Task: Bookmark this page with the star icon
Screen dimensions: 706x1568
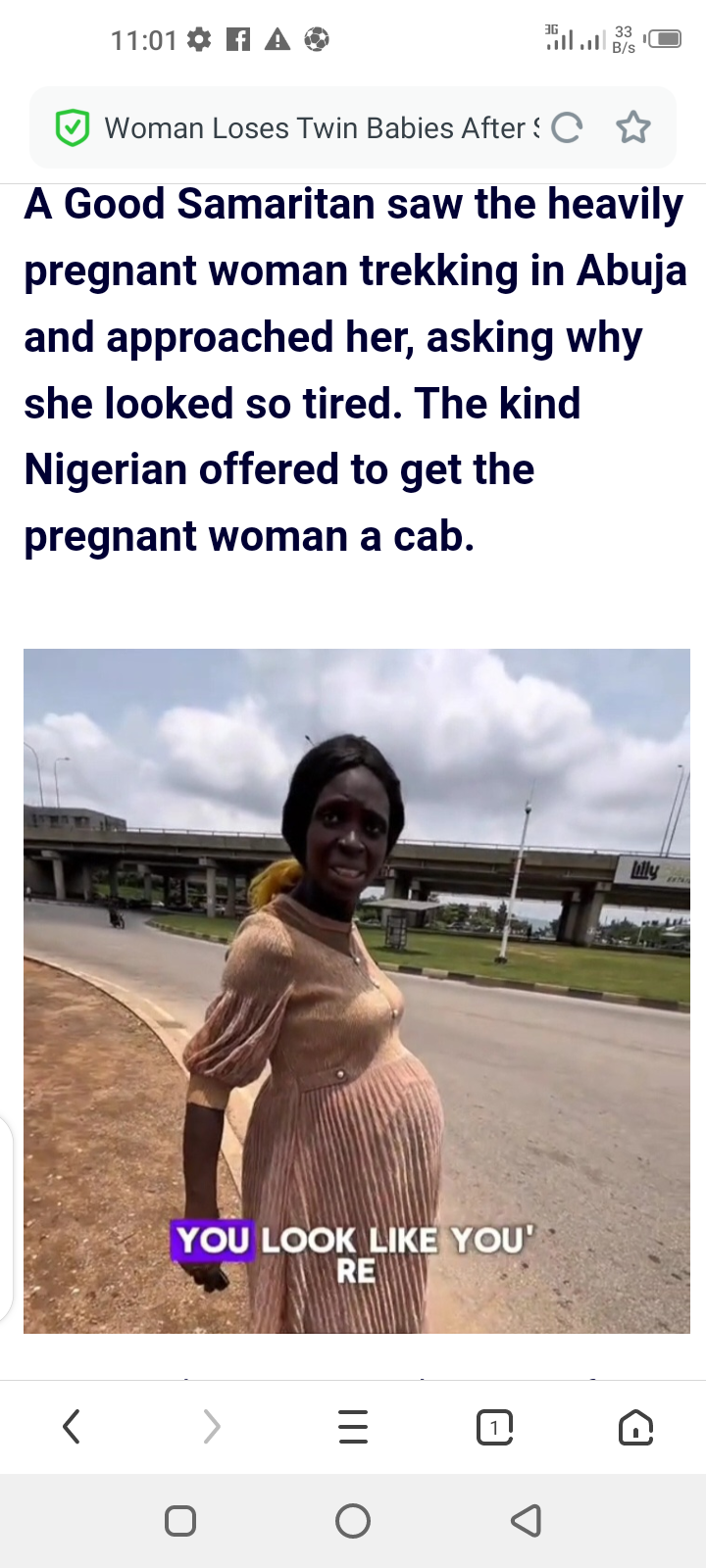Action: point(633,128)
